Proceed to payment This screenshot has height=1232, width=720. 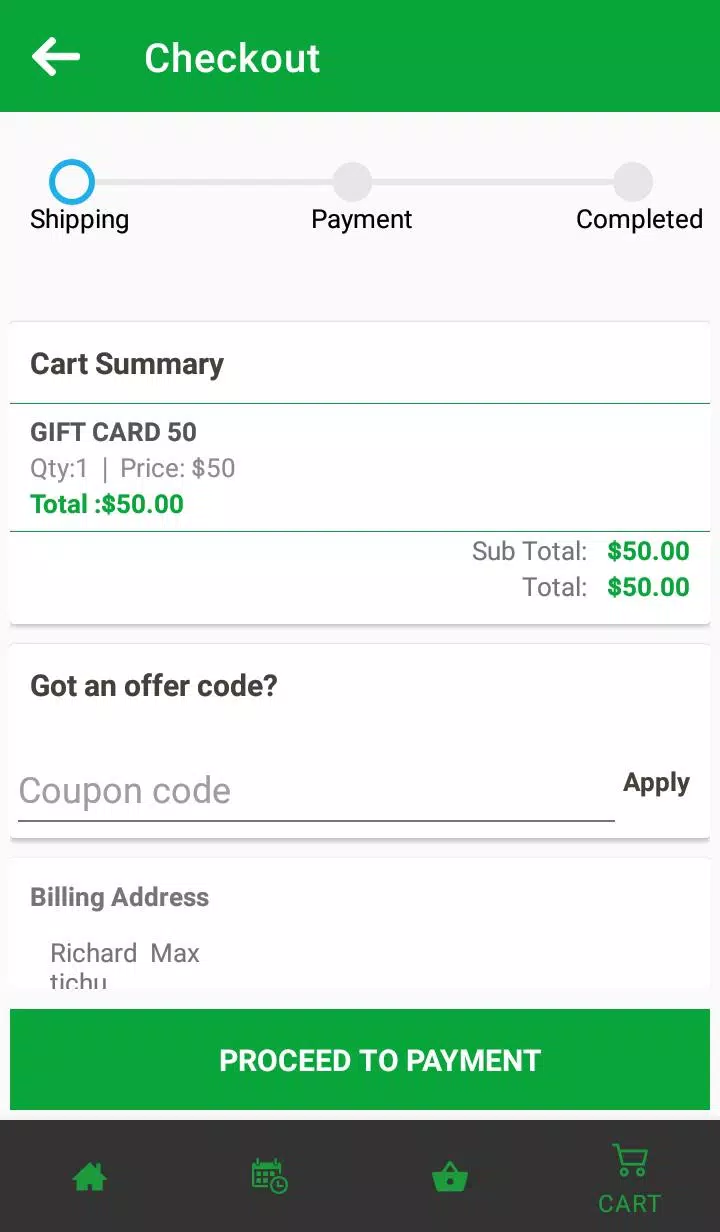360,1060
